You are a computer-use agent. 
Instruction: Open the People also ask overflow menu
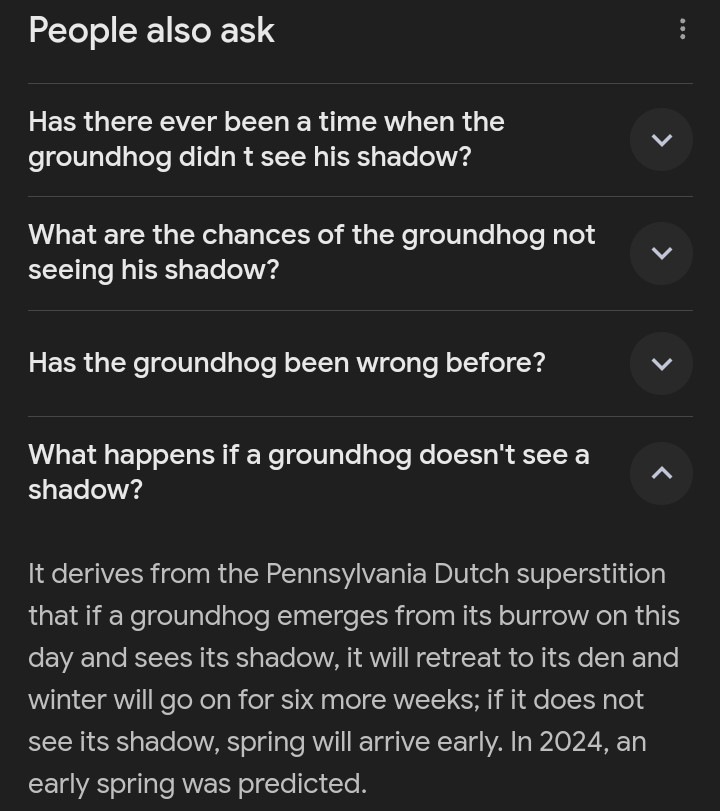682,29
